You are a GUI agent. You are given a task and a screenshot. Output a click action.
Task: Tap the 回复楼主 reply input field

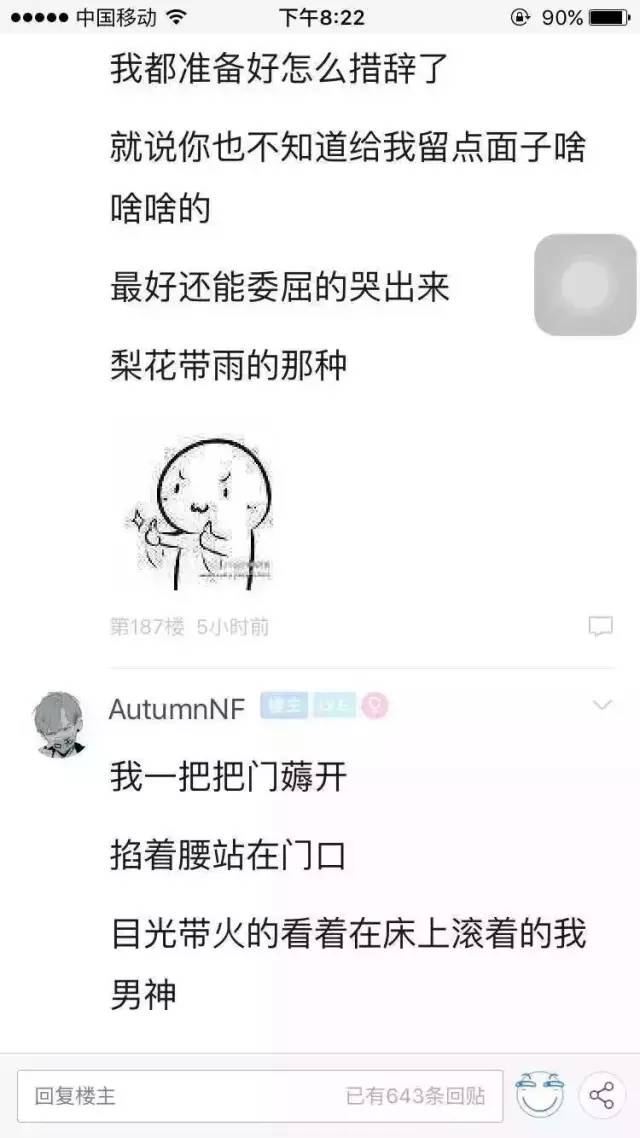(258, 1096)
